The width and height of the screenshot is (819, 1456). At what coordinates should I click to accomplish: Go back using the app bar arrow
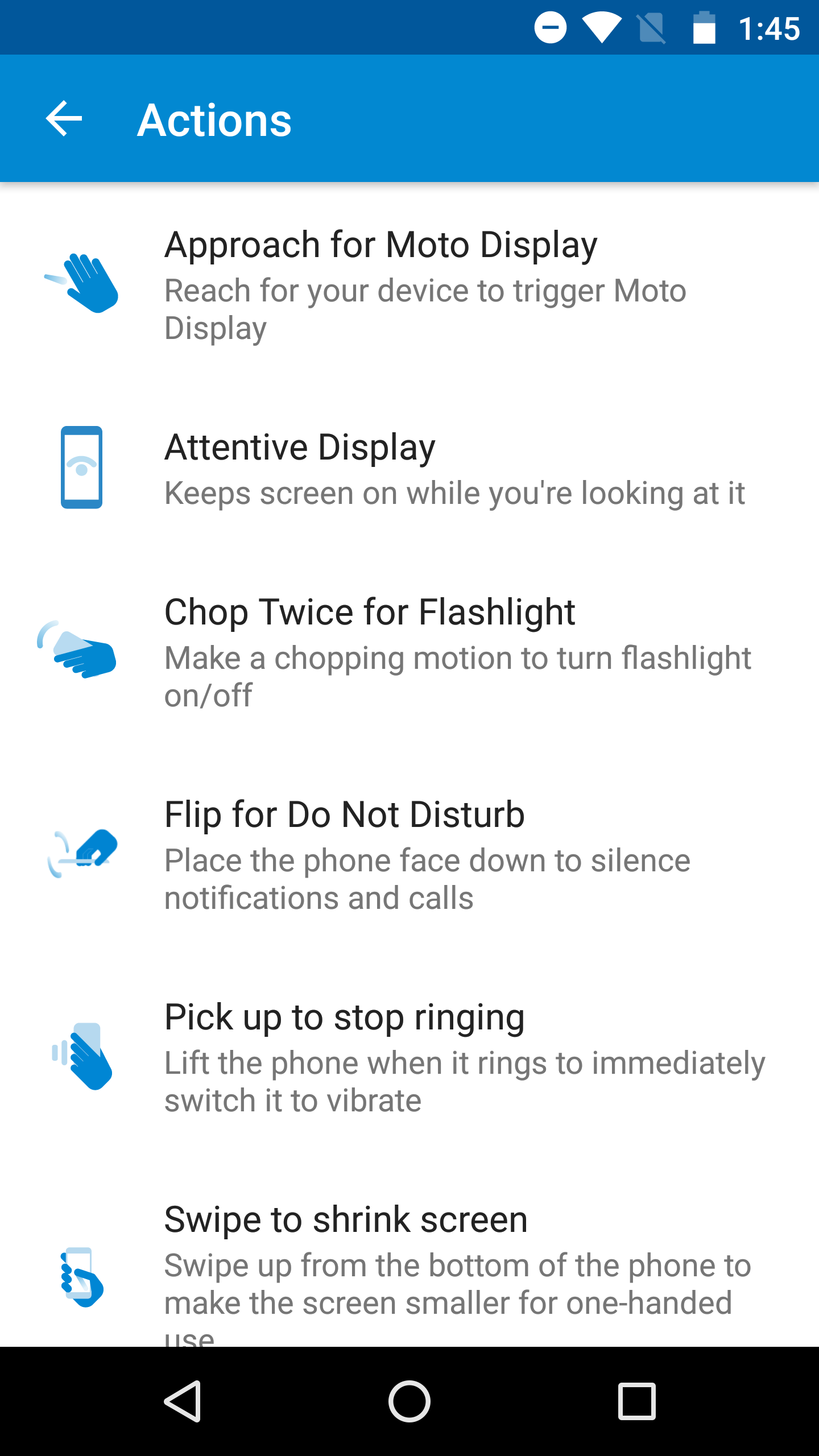(x=64, y=119)
